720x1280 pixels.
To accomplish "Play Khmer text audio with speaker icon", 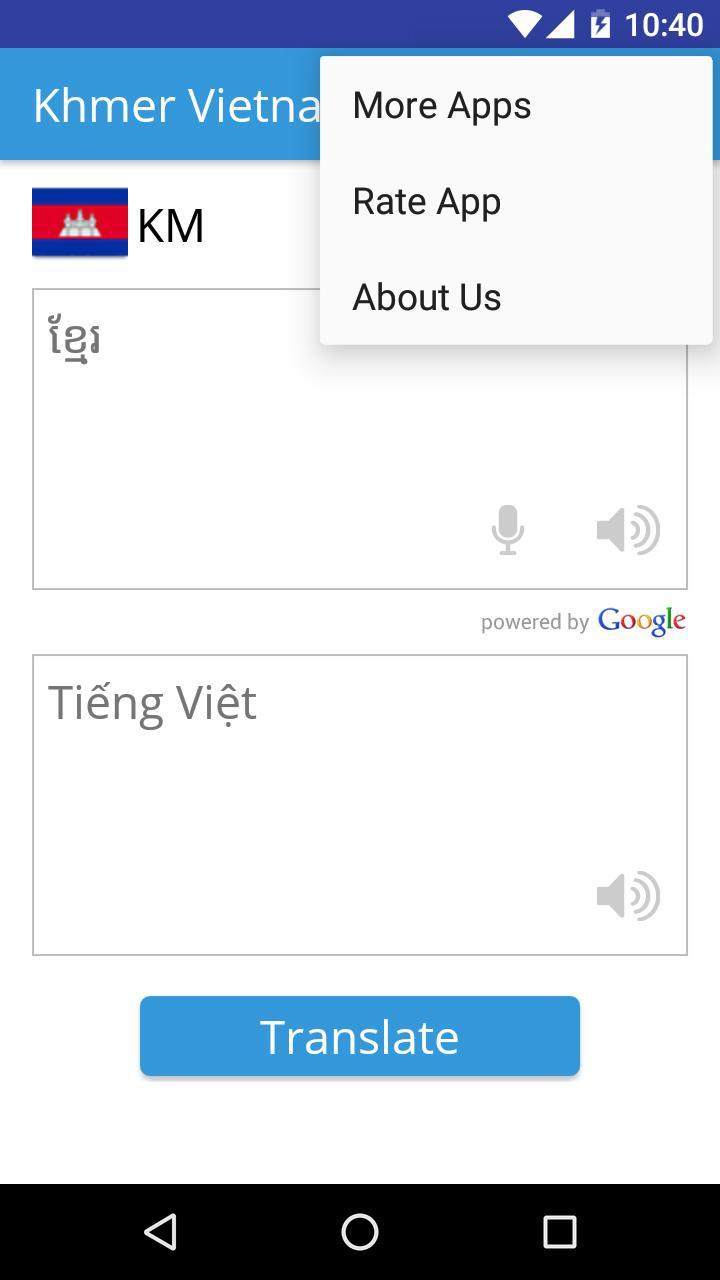I will (x=628, y=529).
